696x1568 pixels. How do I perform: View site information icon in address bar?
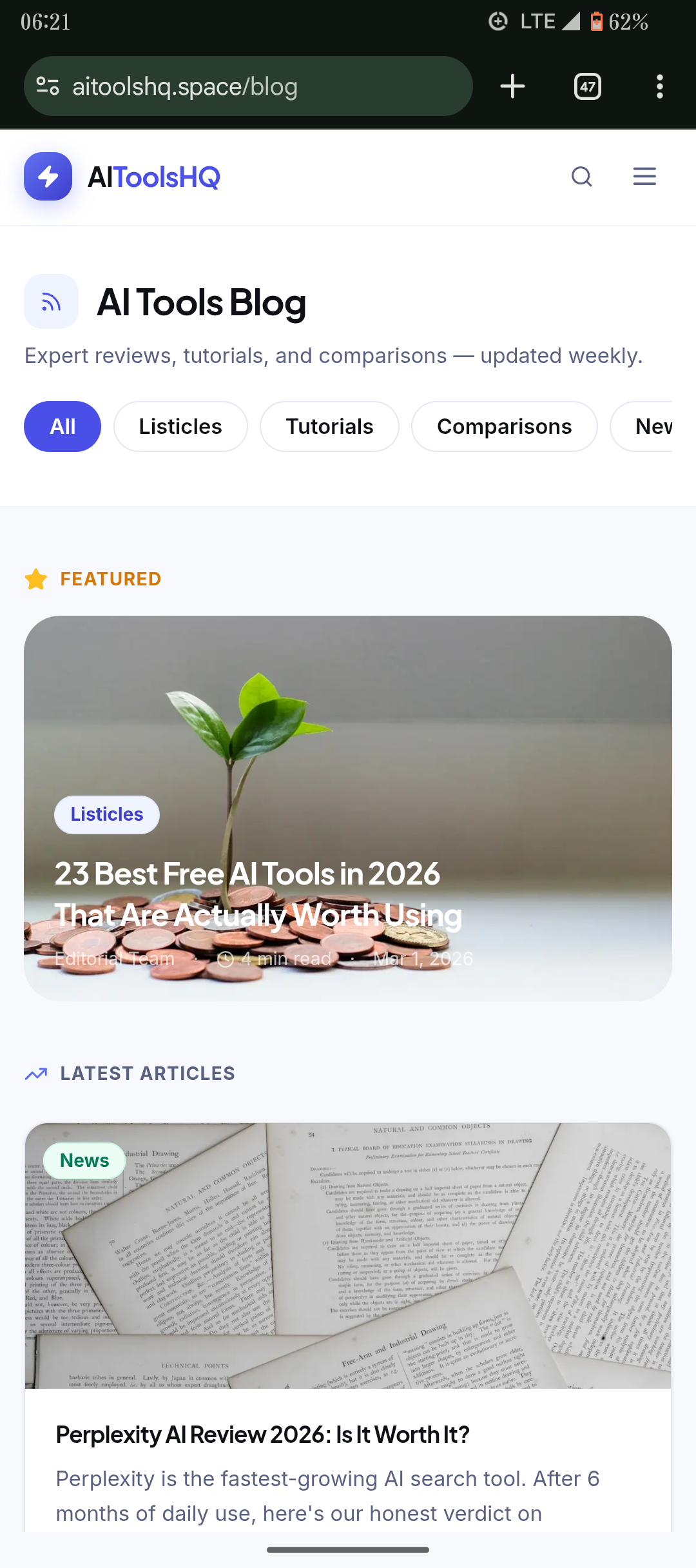48,86
